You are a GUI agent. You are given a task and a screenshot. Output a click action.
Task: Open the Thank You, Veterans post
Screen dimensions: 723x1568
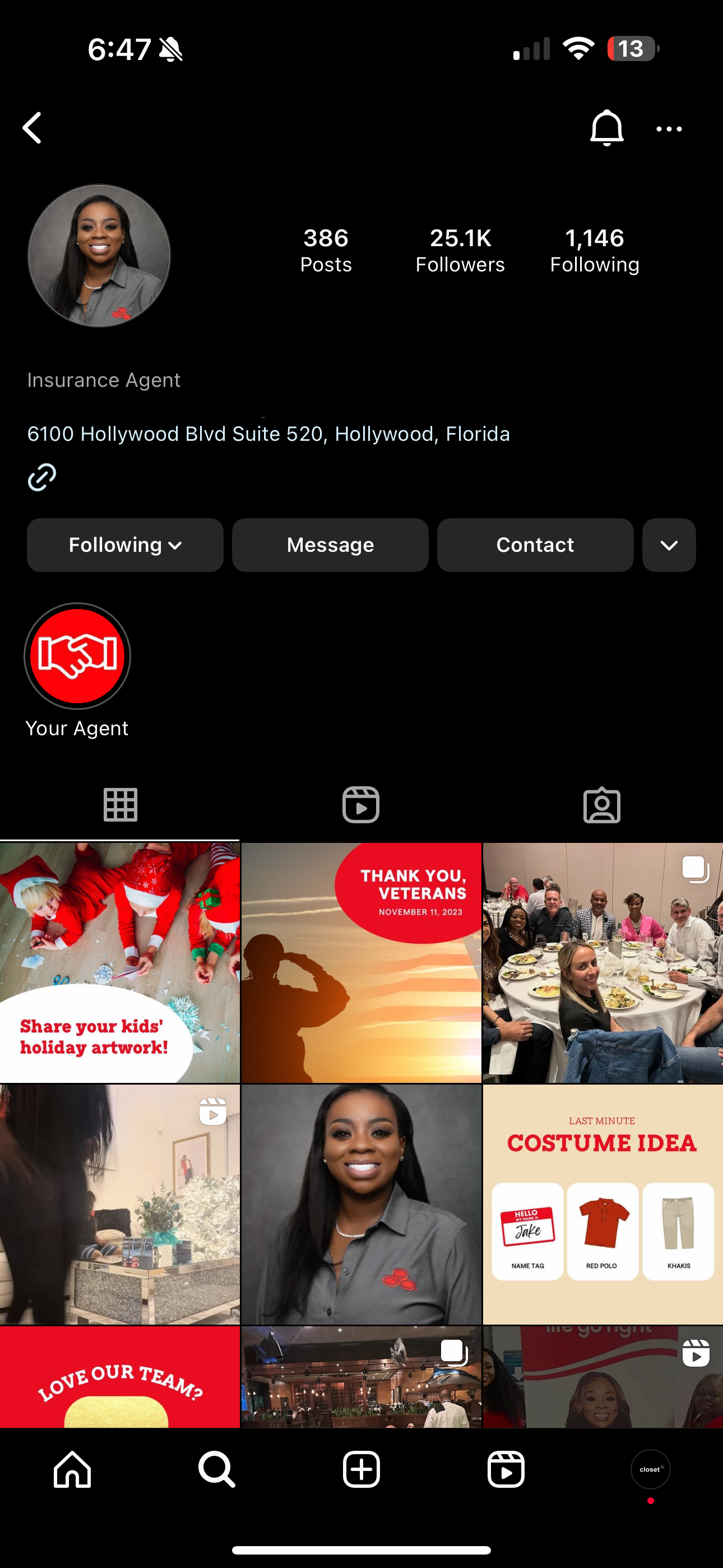point(361,962)
